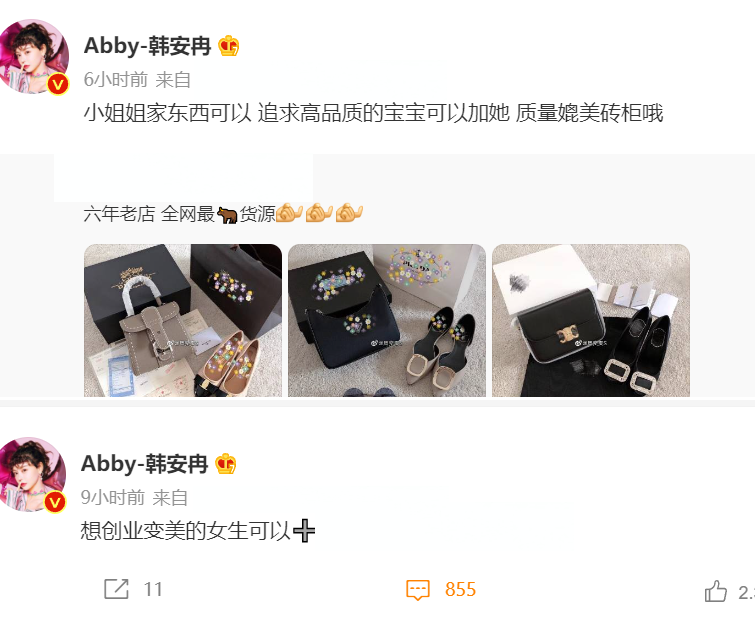View the black bag with beige heels photo
Image resolution: width=755 pixels, height=623 pixels.
[386, 320]
